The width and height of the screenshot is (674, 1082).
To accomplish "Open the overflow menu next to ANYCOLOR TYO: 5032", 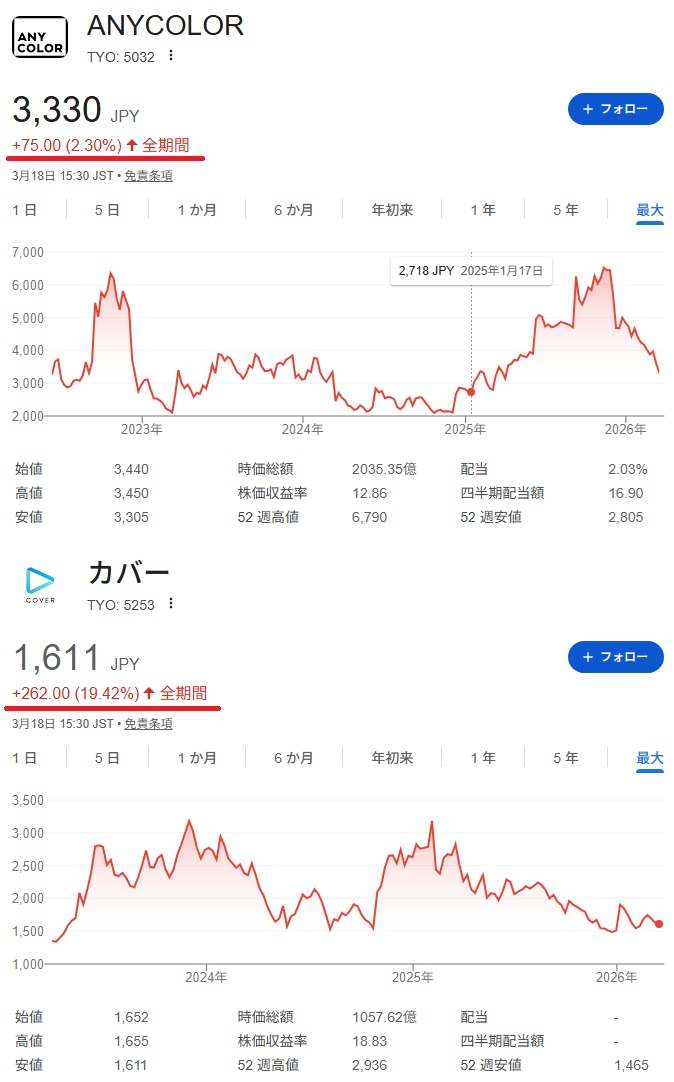I will tap(171, 56).
